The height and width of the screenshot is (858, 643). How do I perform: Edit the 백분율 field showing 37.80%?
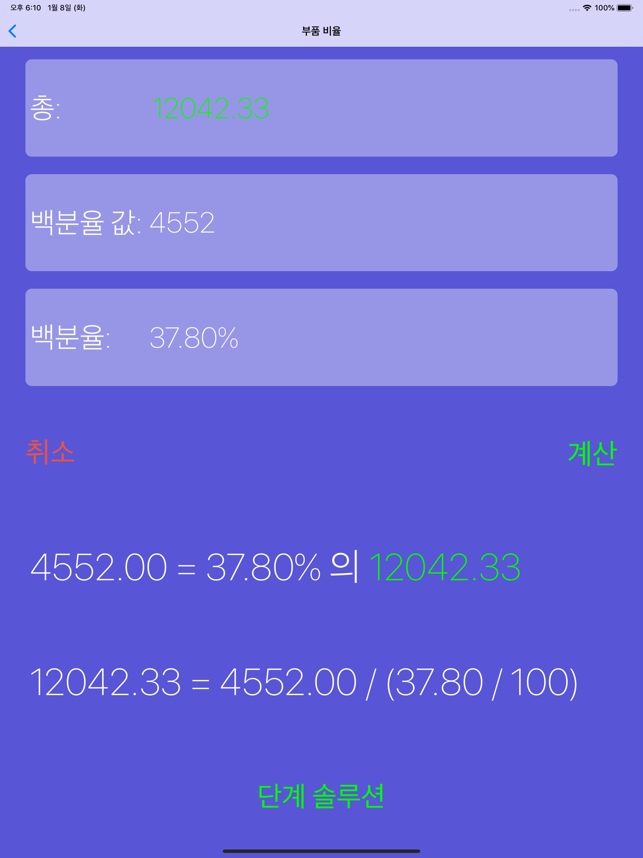(x=320, y=337)
